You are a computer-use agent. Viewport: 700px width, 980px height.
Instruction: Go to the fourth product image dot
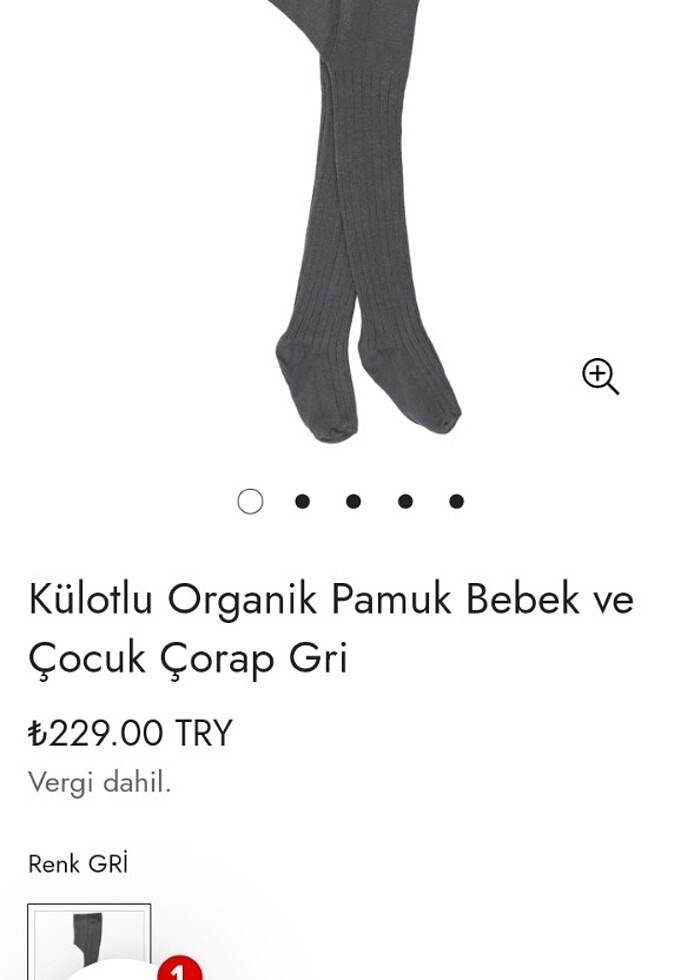(x=405, y=501)
